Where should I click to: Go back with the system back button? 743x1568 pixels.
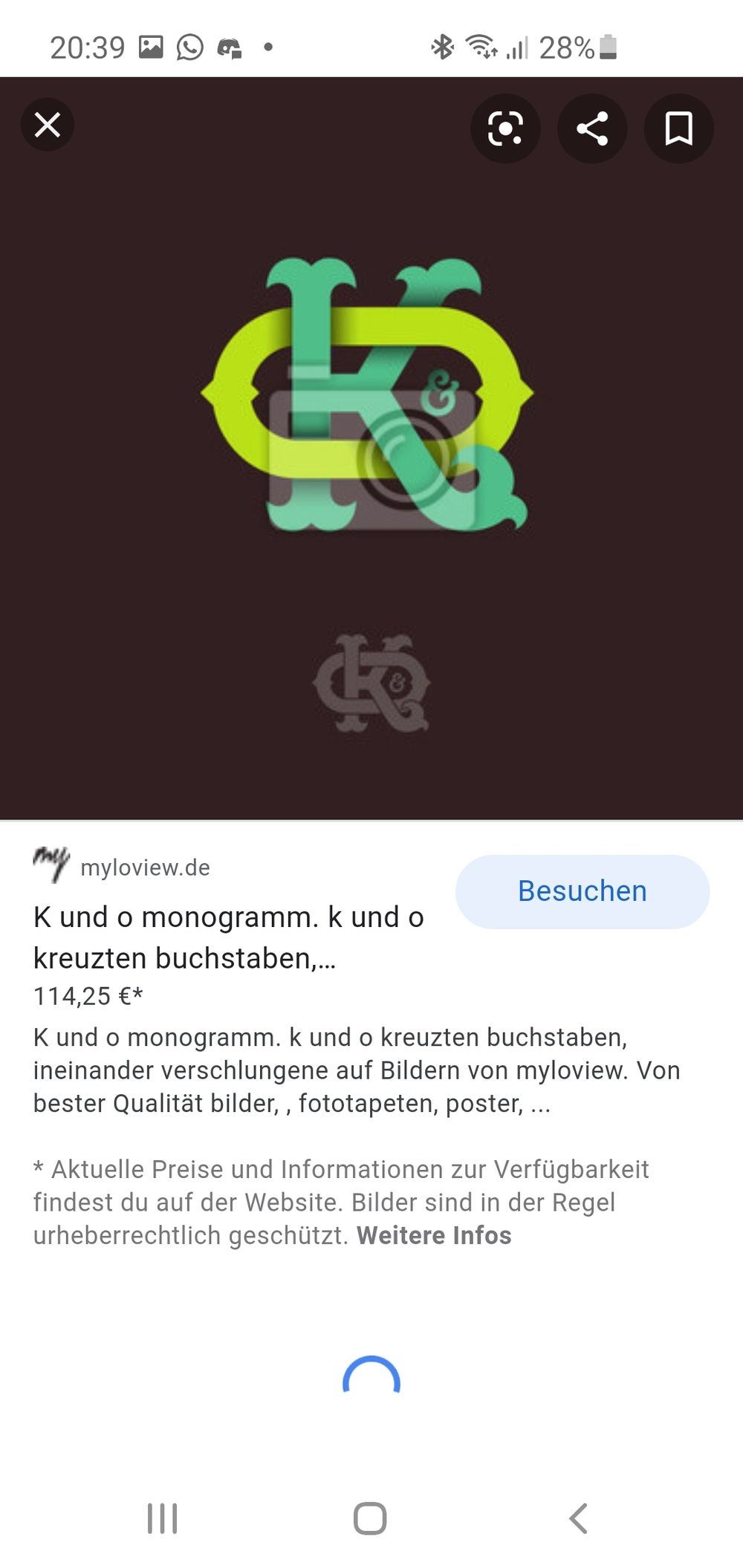coord(579,1518)
